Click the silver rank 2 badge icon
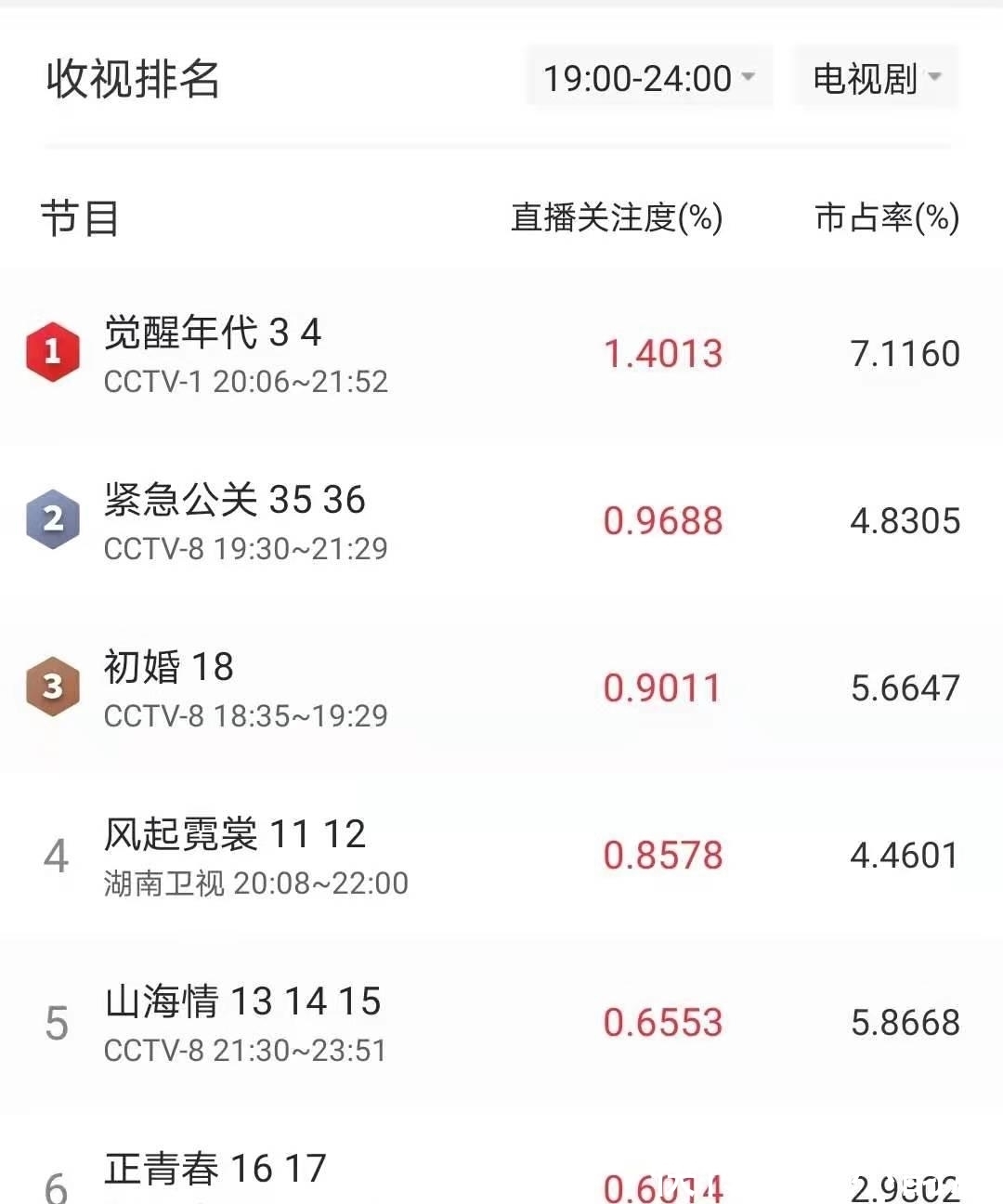Image resolution: width=1003 pixels, height=1204 pixels. coord(53,519)
